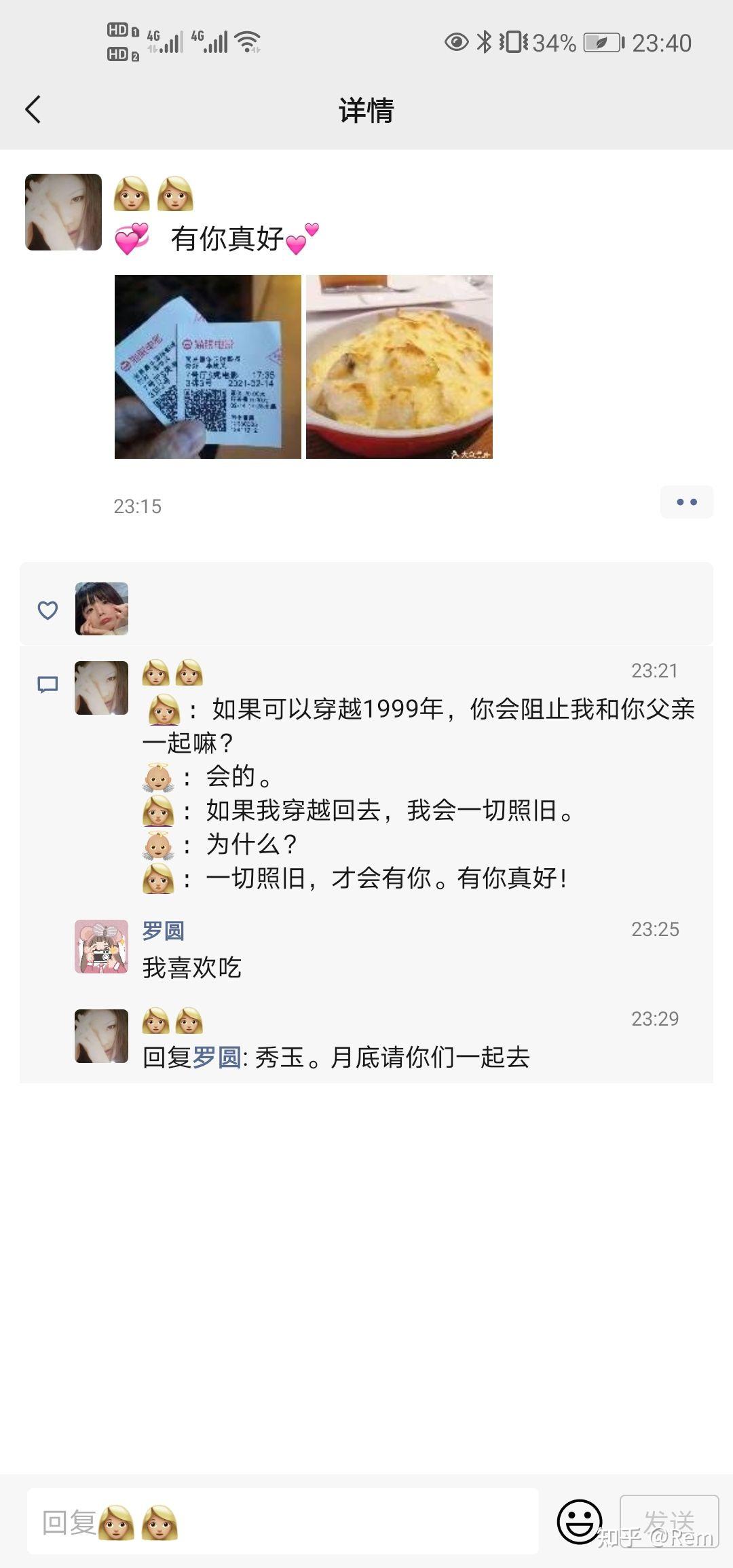
Task: Open 罗圆's profile from her comment name
Action: coord(164,931)
